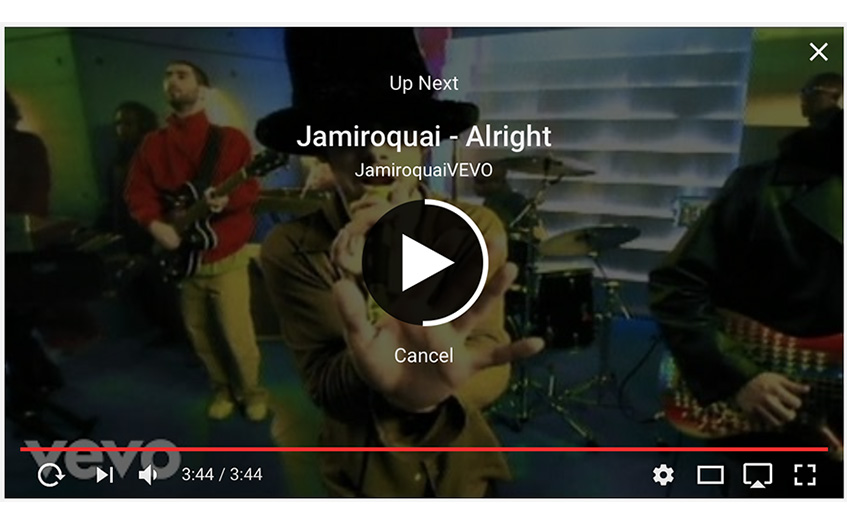Play the up next video Jamiroquai - Alright
This screenshot has width=847, height=524.
tap(424, 264)
